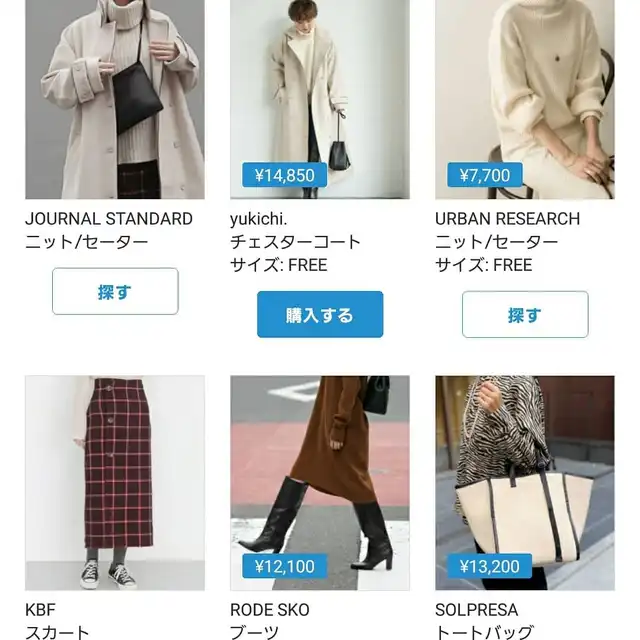
Task: View the RODE SKO boots ¥12,100 item
Action: point(320,483)
